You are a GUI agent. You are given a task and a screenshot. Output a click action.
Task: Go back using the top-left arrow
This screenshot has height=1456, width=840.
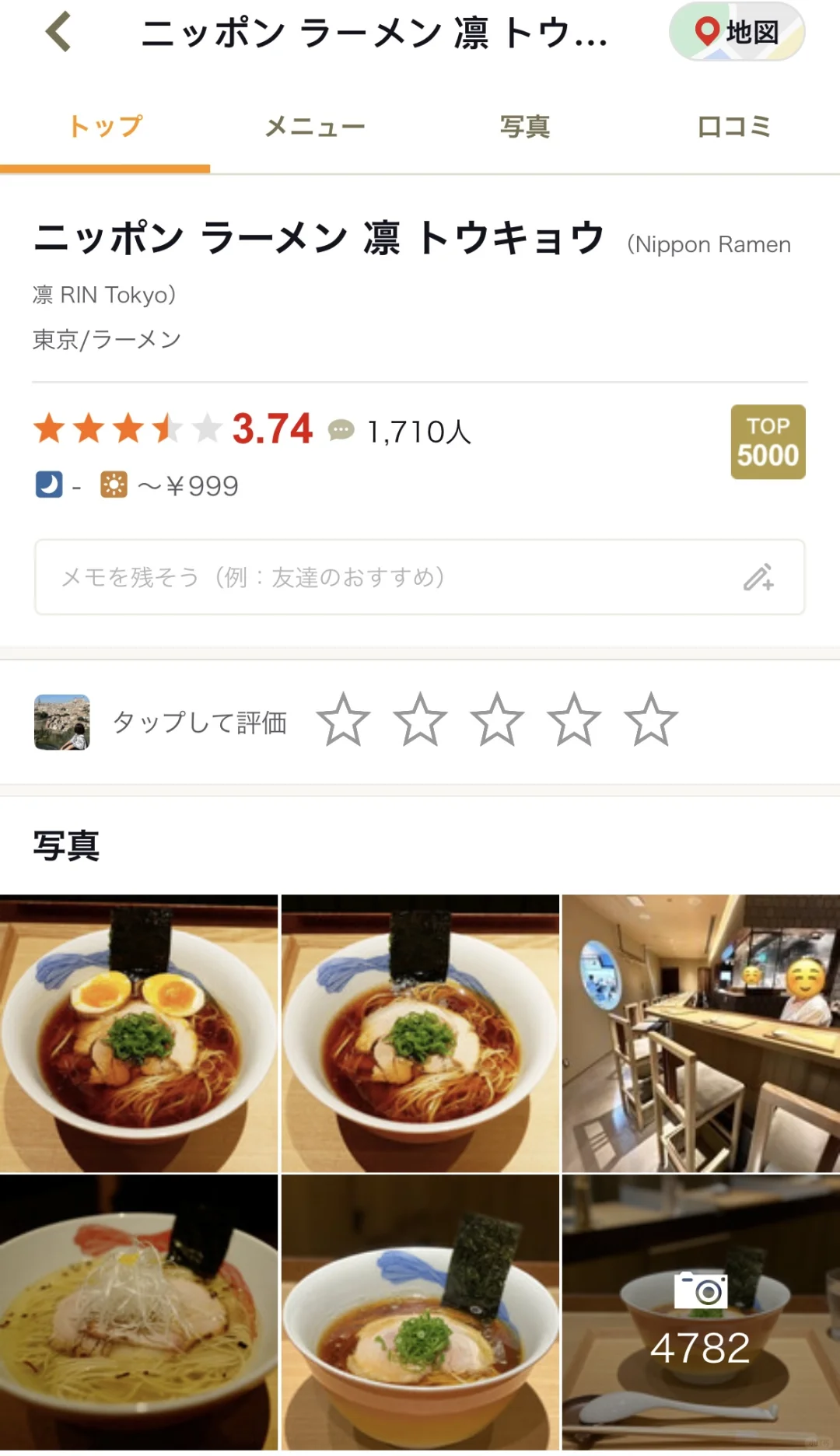58,32
